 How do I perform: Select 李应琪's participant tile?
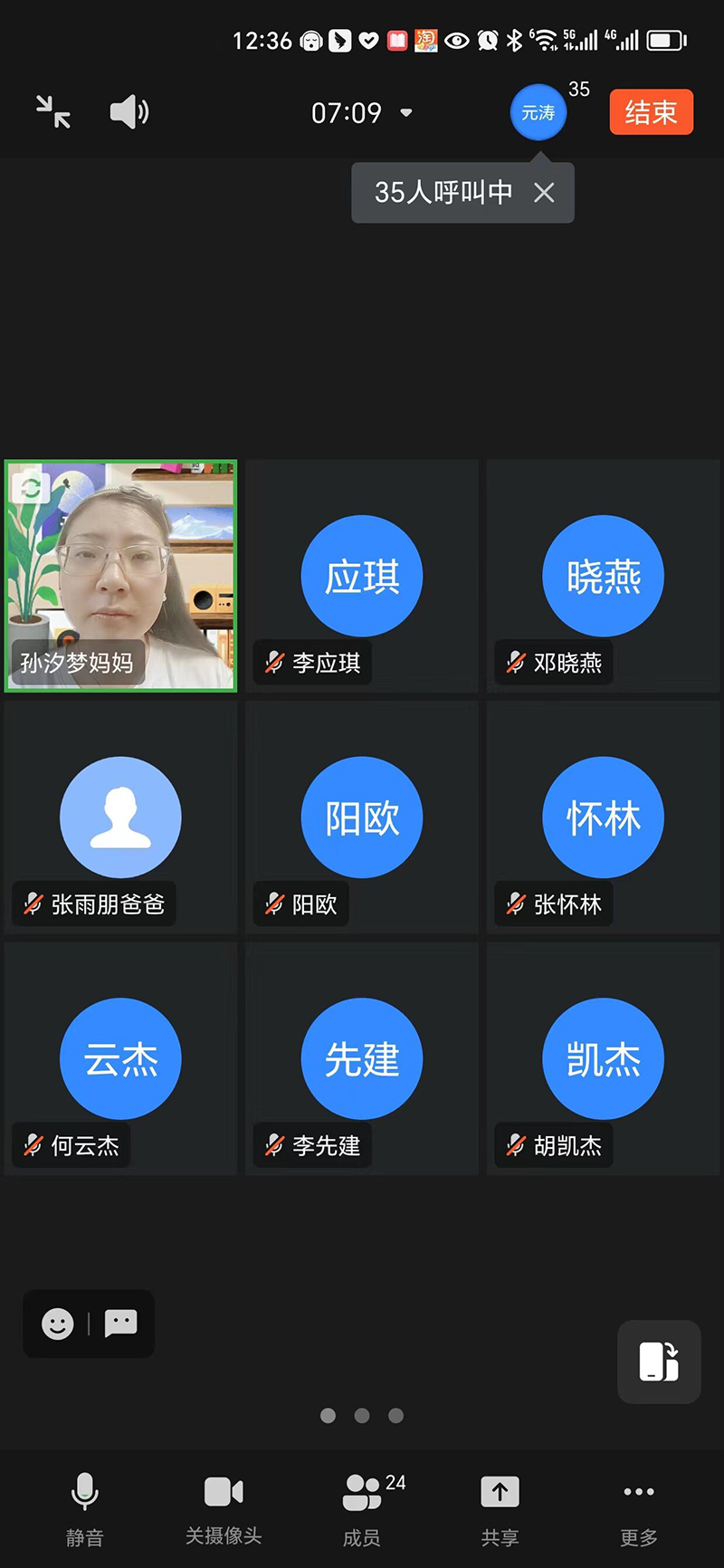[362, 577]
